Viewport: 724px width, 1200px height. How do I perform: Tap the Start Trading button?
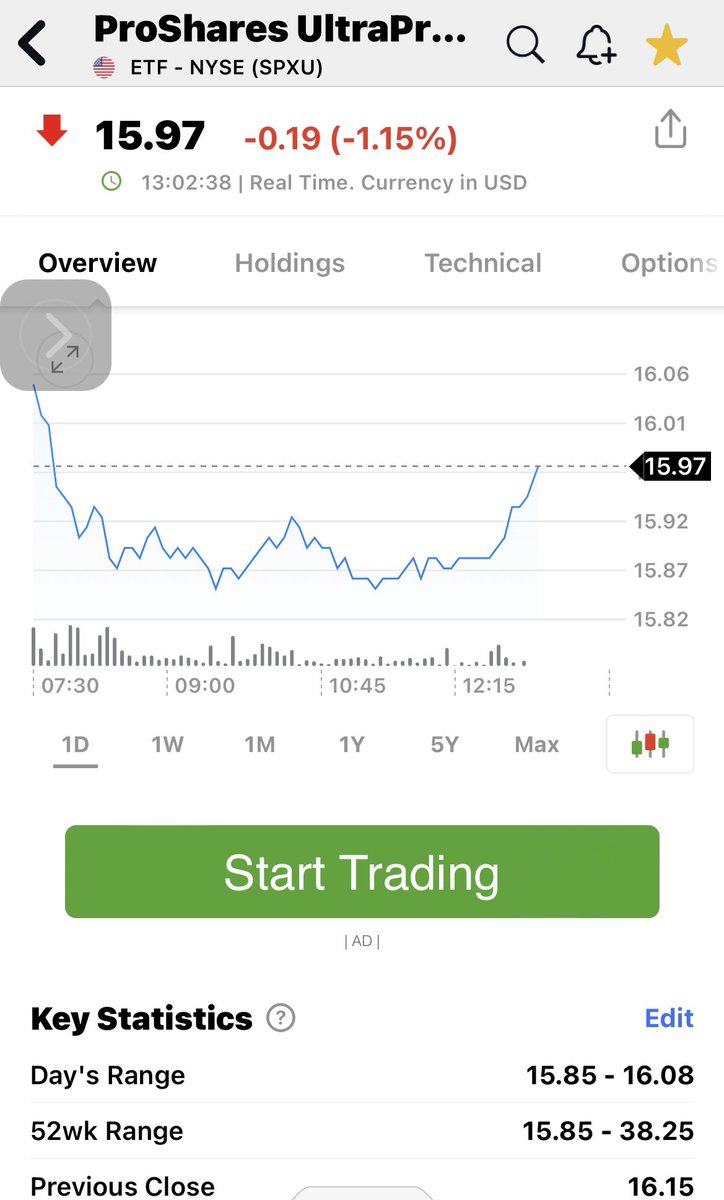coord(362,872)
